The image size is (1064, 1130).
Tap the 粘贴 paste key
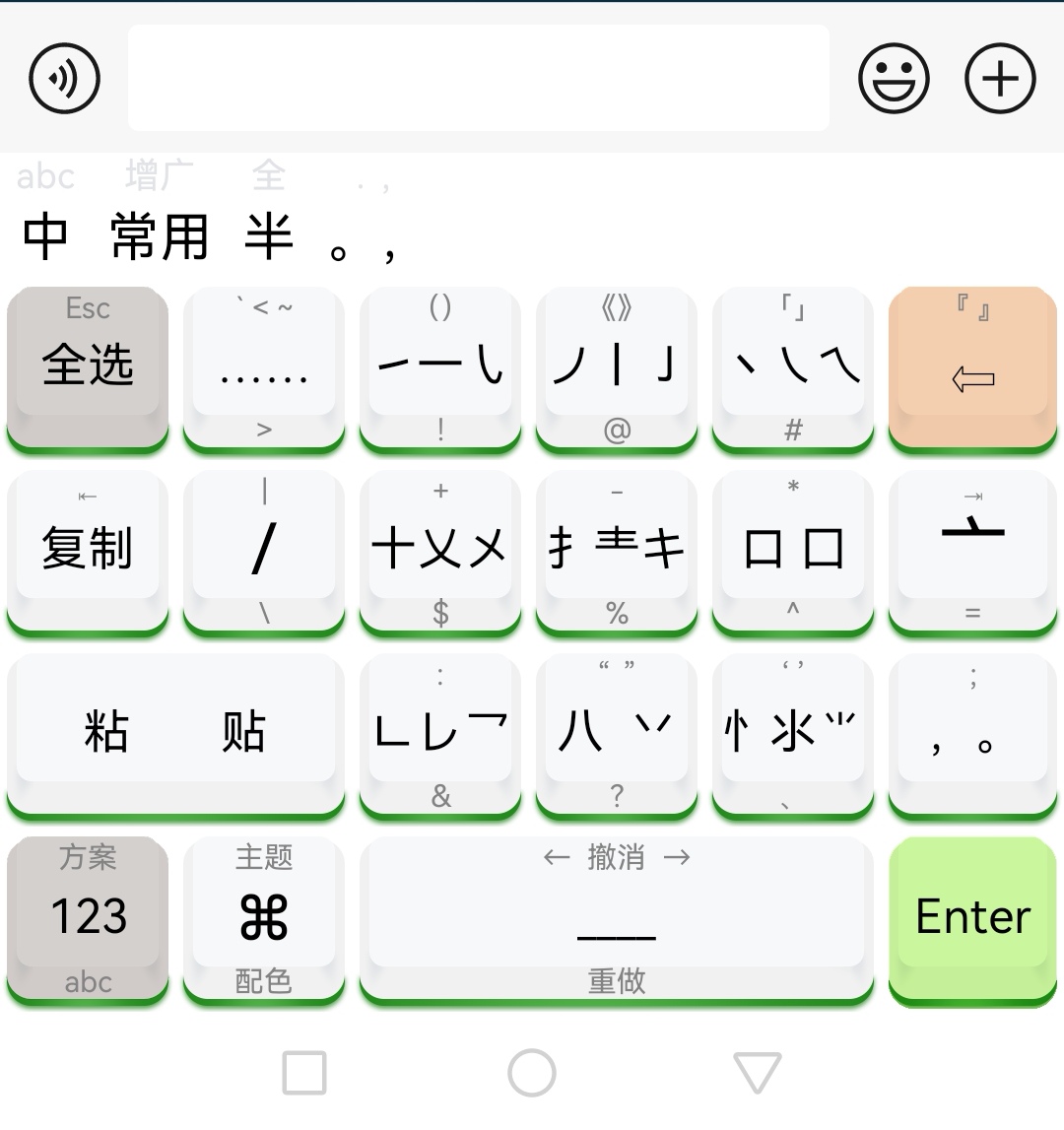pyautogui.click(x=175, y=734)
